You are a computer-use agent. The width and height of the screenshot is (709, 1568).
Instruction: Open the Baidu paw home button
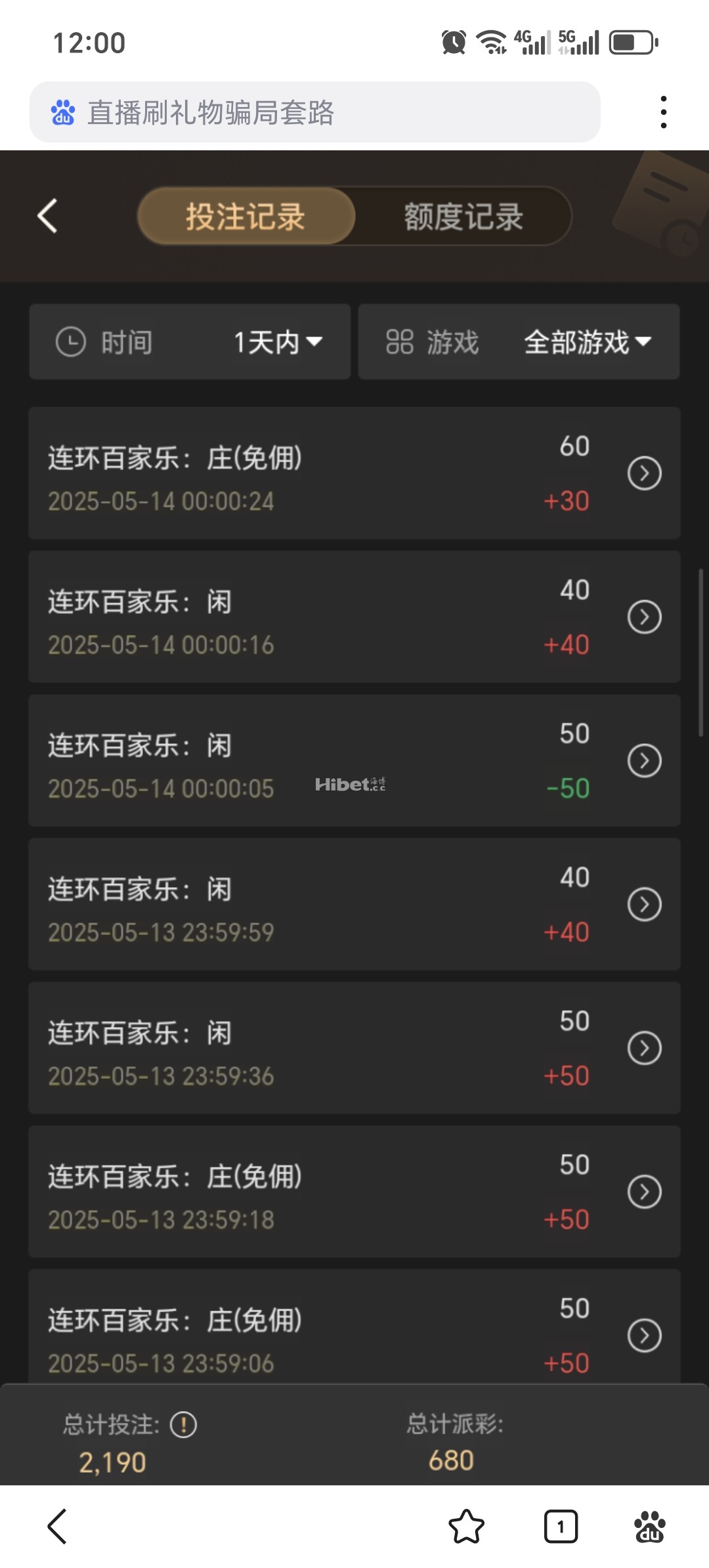click(649, 1526)
